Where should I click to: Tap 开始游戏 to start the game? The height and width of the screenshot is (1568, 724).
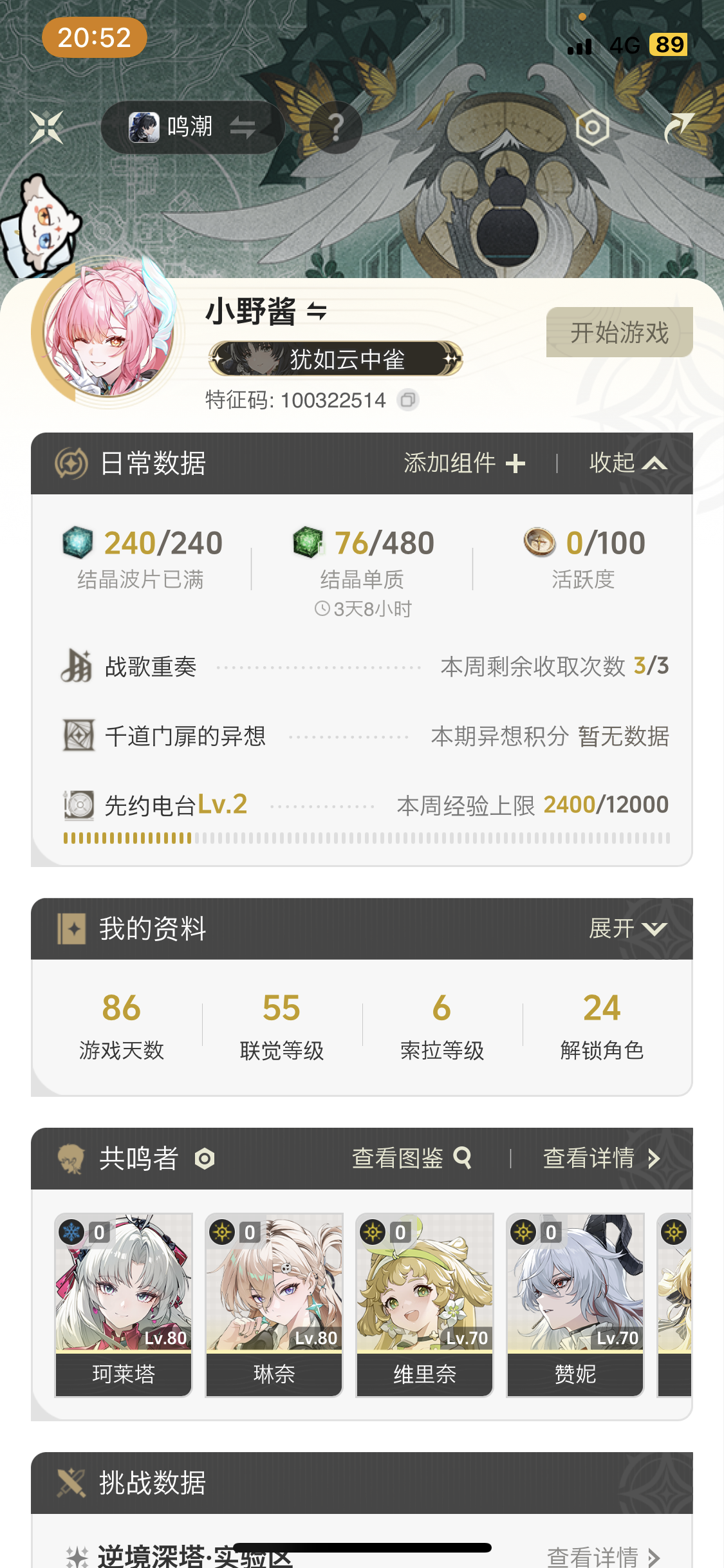pos(619,333)
